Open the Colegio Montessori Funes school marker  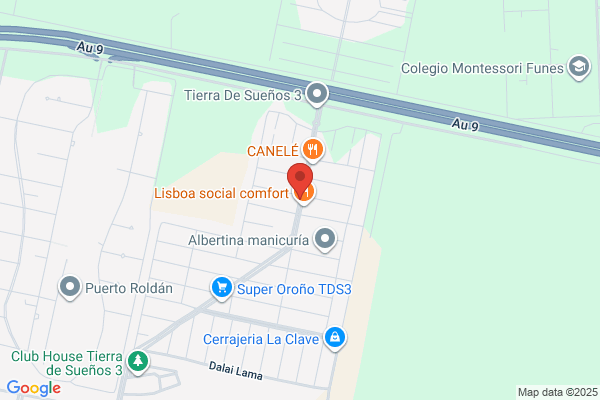(x=579, y=67)
